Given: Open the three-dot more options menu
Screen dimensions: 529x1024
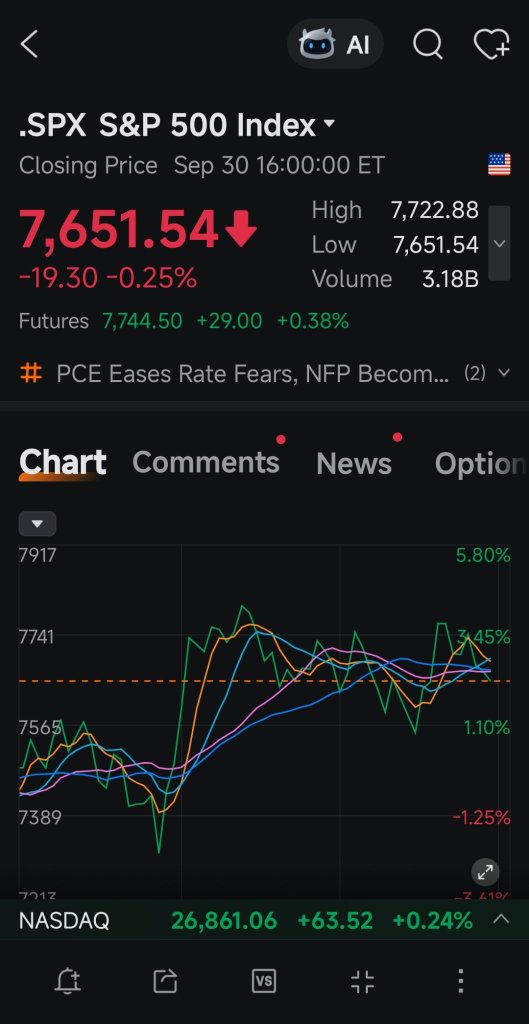Looking at the screenshot, I should click(x=460, y=982).
